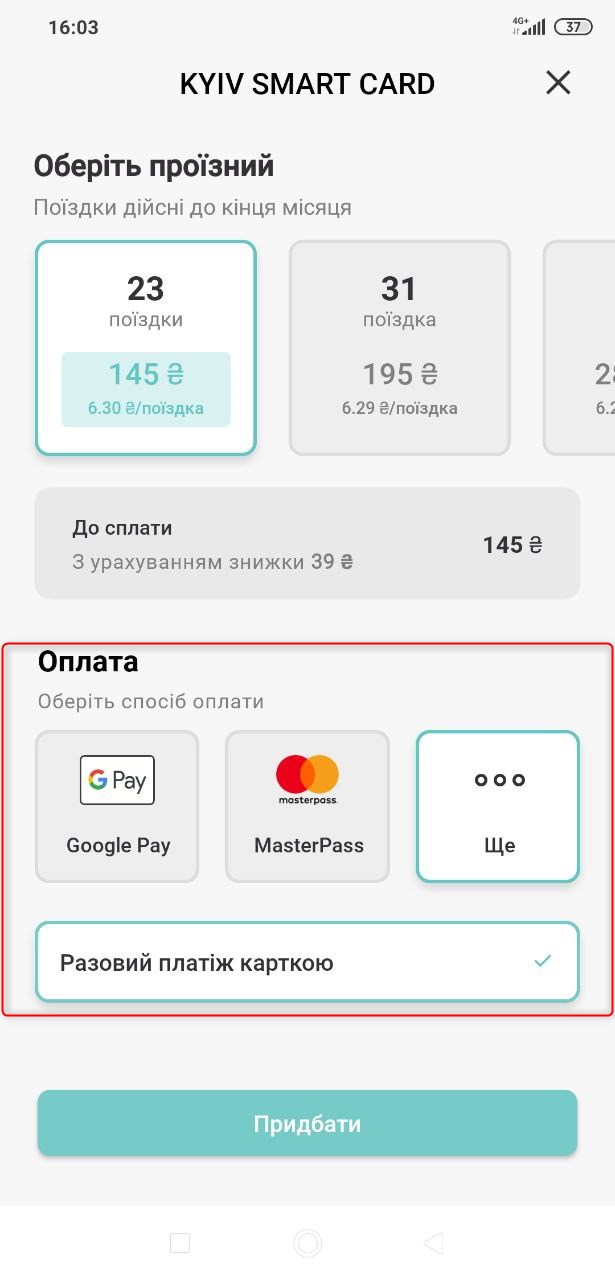Open more payment options via Ще
Image resolution: width=615 pixels, height=1280 pixels.
coord(498,806)
